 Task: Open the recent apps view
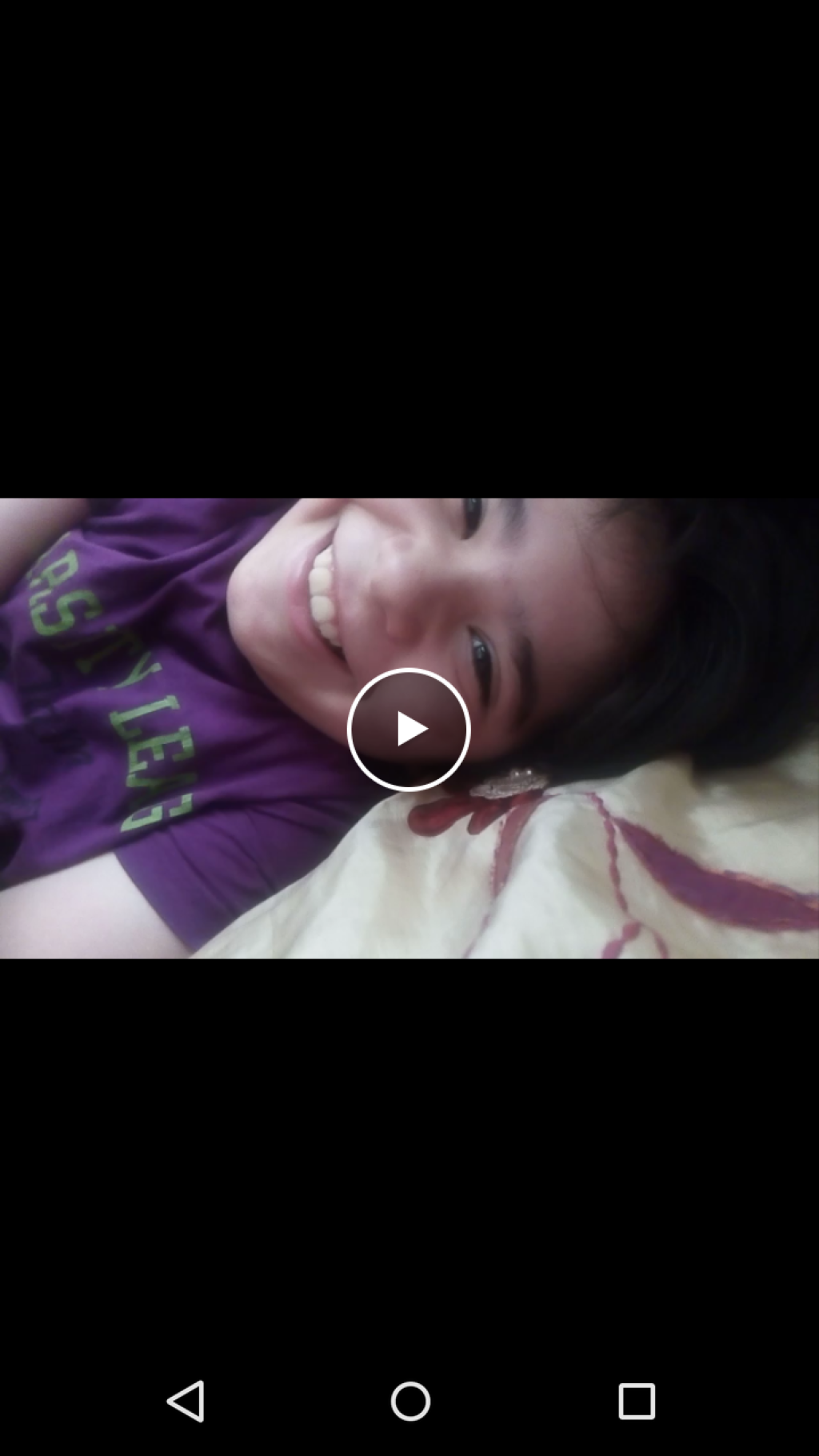636,1401
